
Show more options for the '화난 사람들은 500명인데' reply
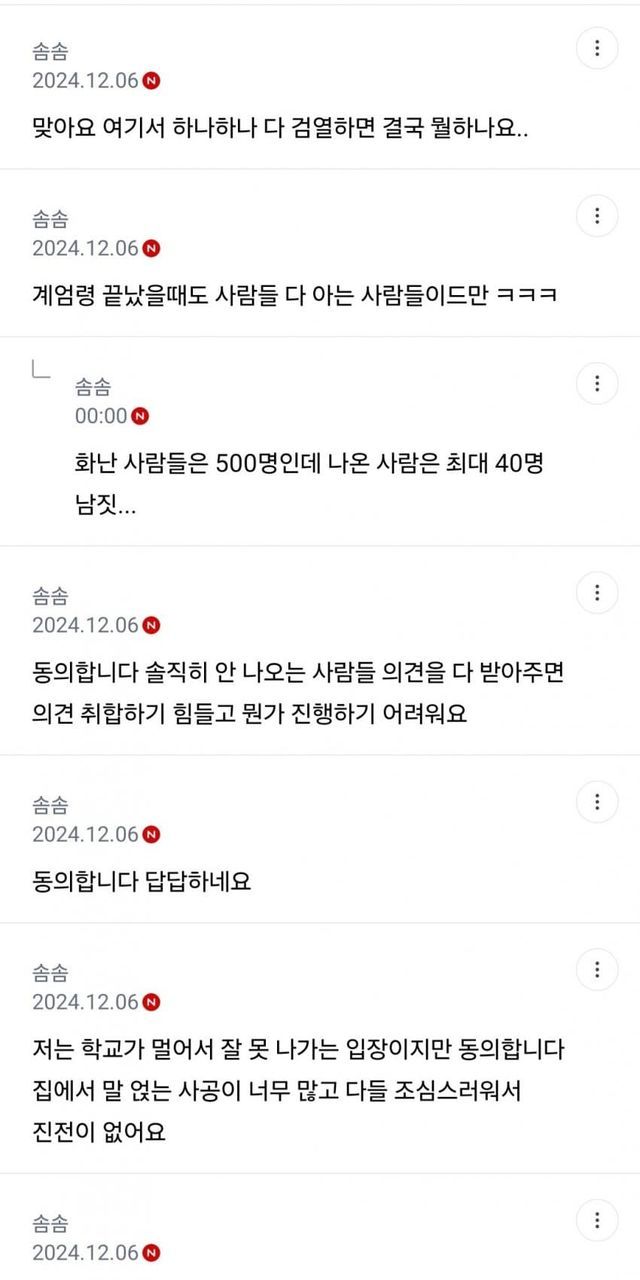coord(597,383)
